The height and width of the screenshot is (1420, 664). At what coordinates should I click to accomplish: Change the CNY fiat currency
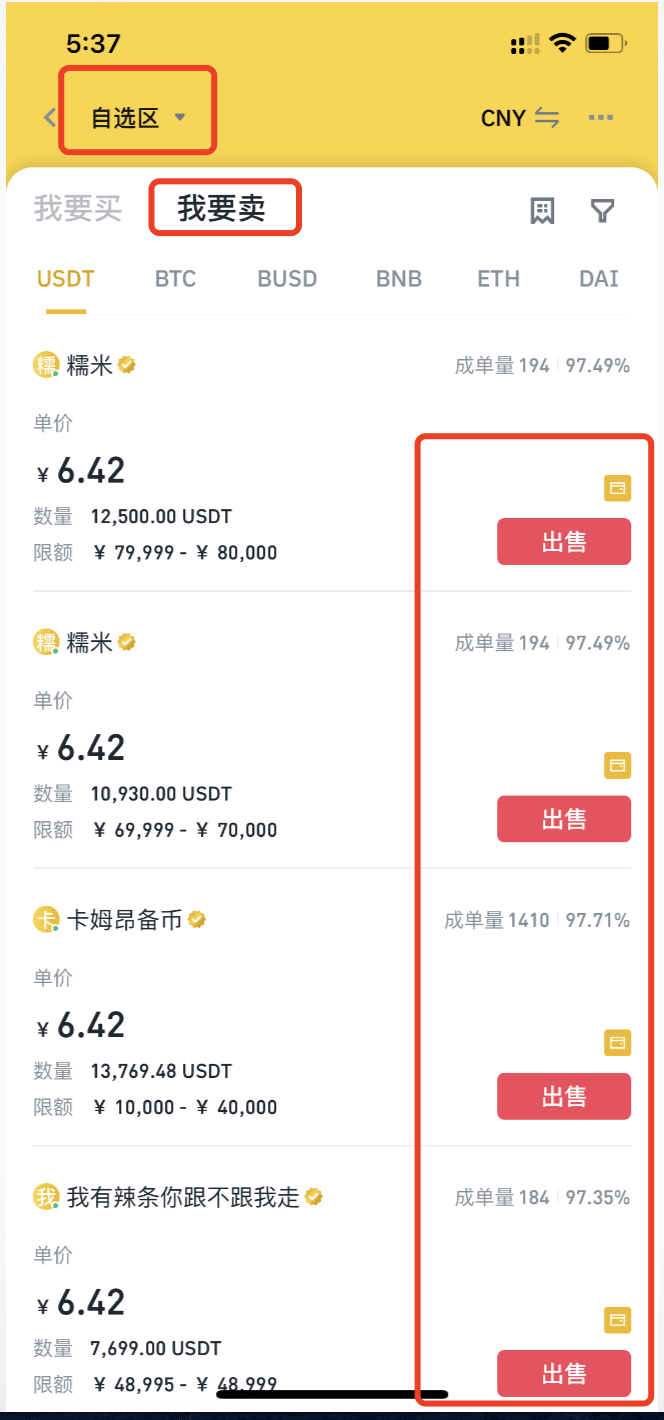pyautogui.click(x=520, y=118)
